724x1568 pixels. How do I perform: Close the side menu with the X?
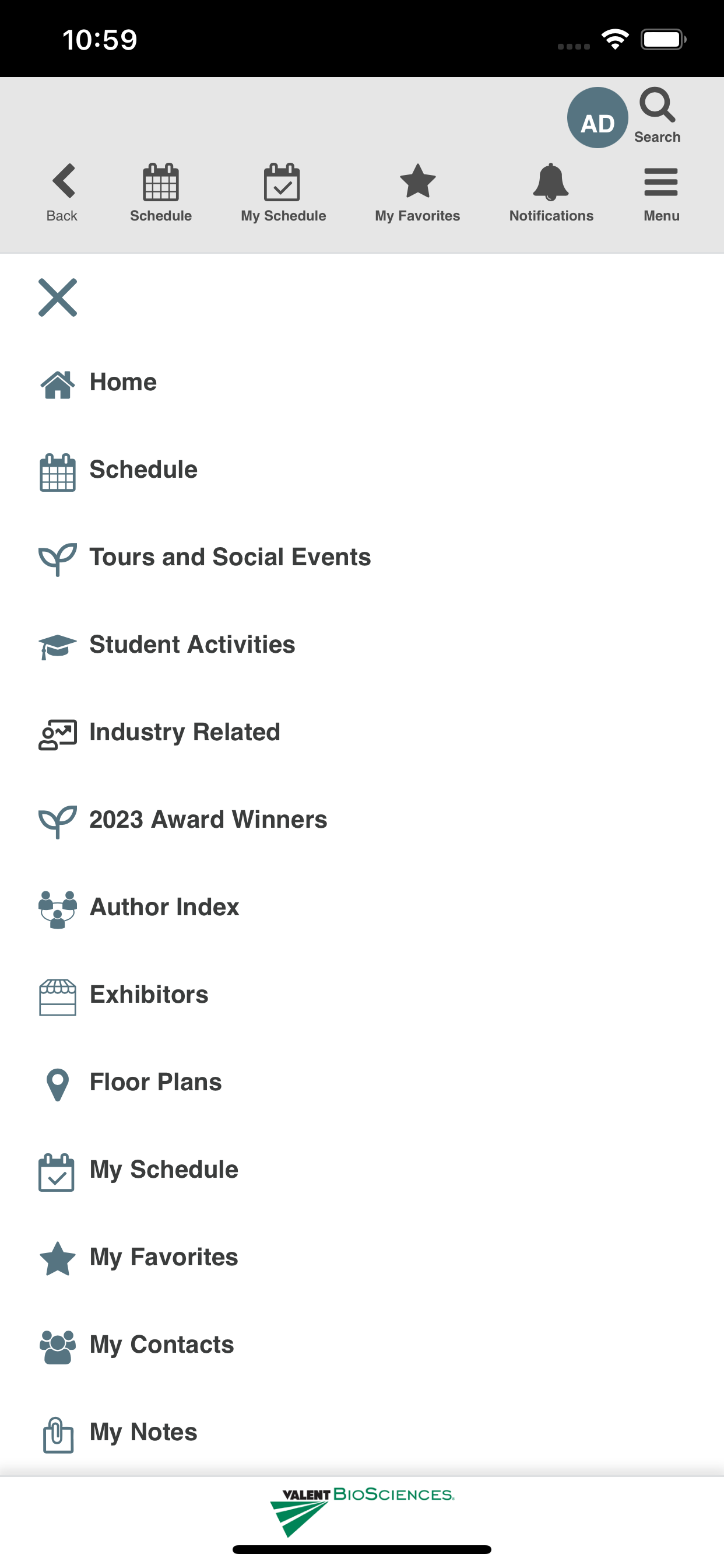pyautogui.click(x=58, y=297)
